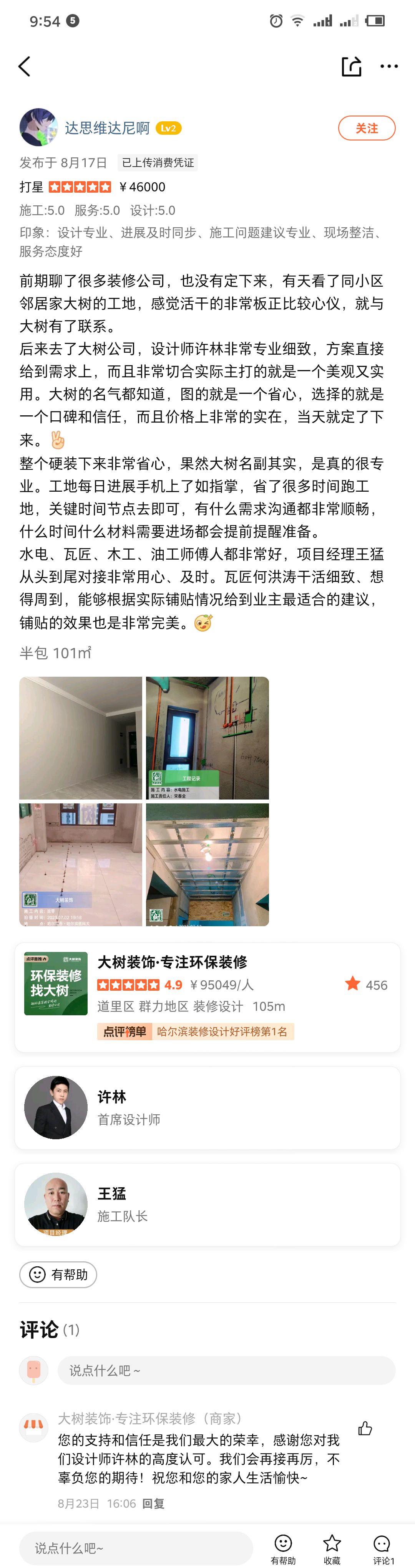Go back to the previous page
The height and width of the screenshot is (1568, 415).
pyautogui.click(x=24, y=66)
